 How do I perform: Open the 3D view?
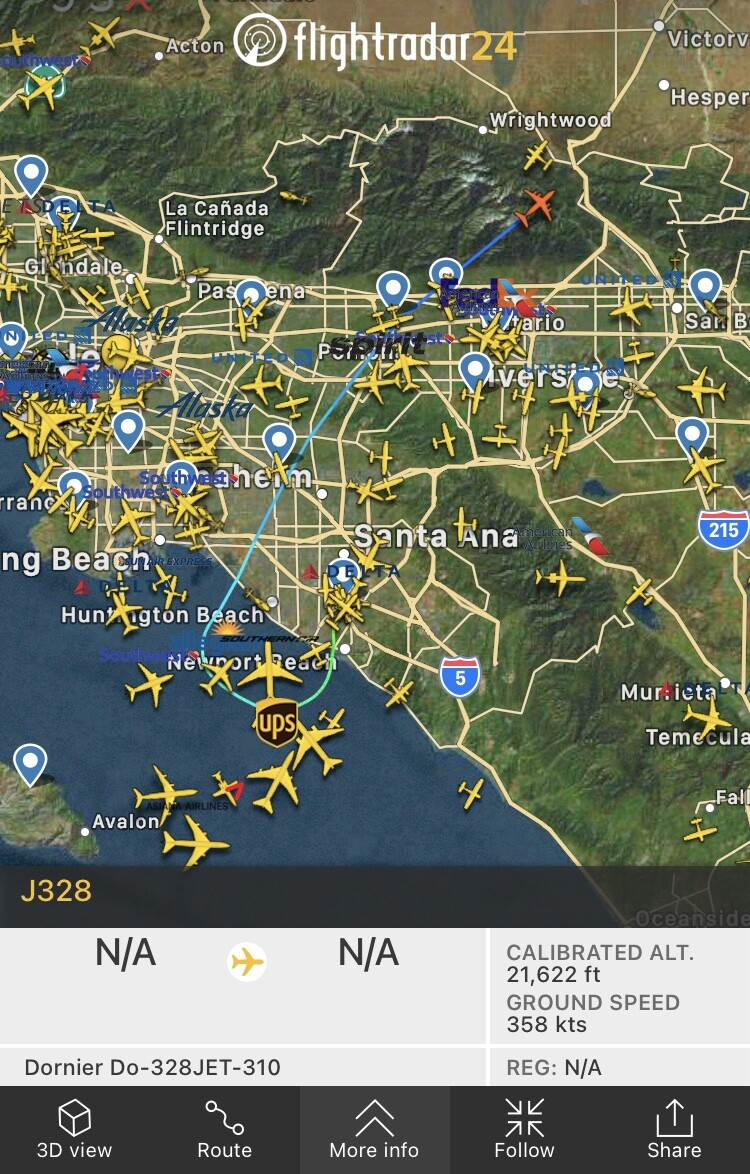point(74,1130)
